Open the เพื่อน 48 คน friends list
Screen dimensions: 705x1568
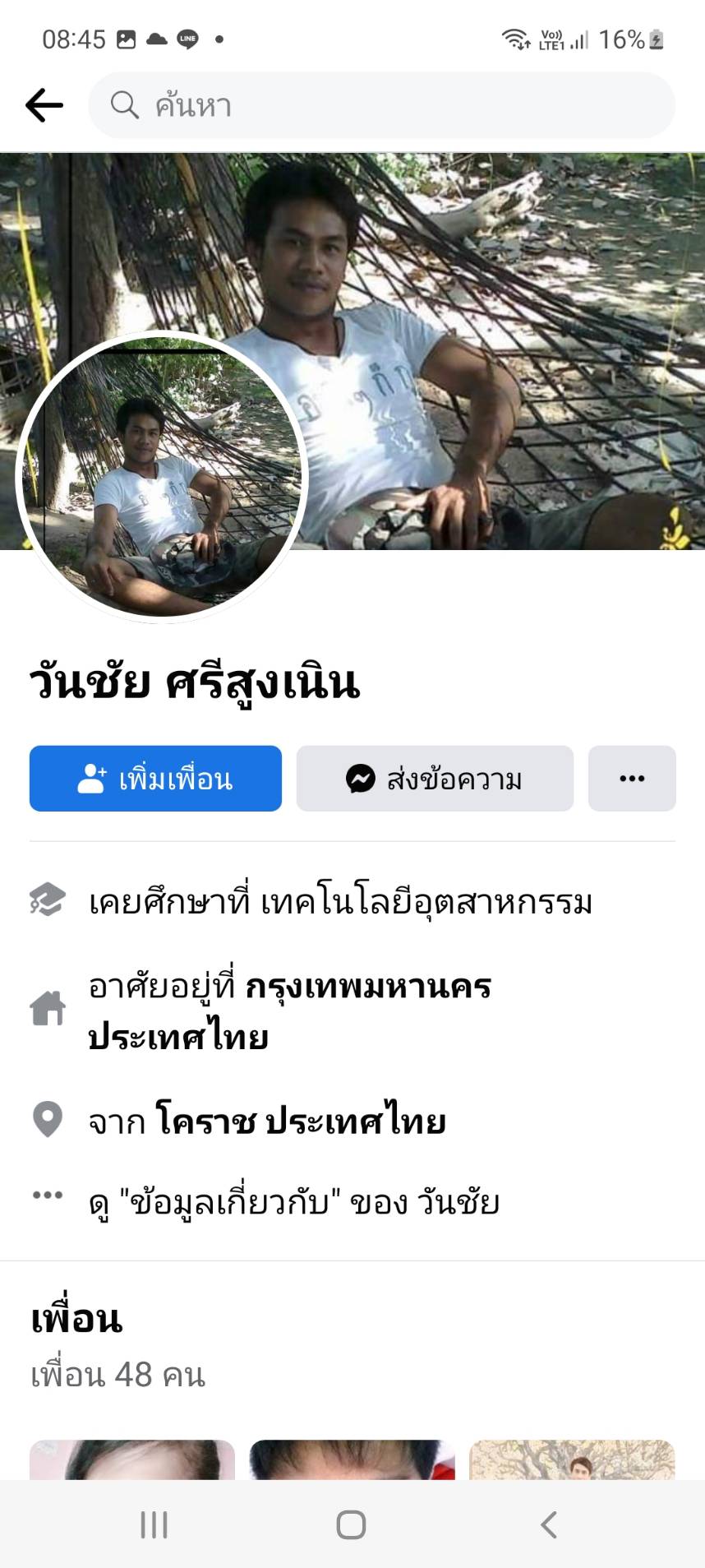(x=117, y=1375)
